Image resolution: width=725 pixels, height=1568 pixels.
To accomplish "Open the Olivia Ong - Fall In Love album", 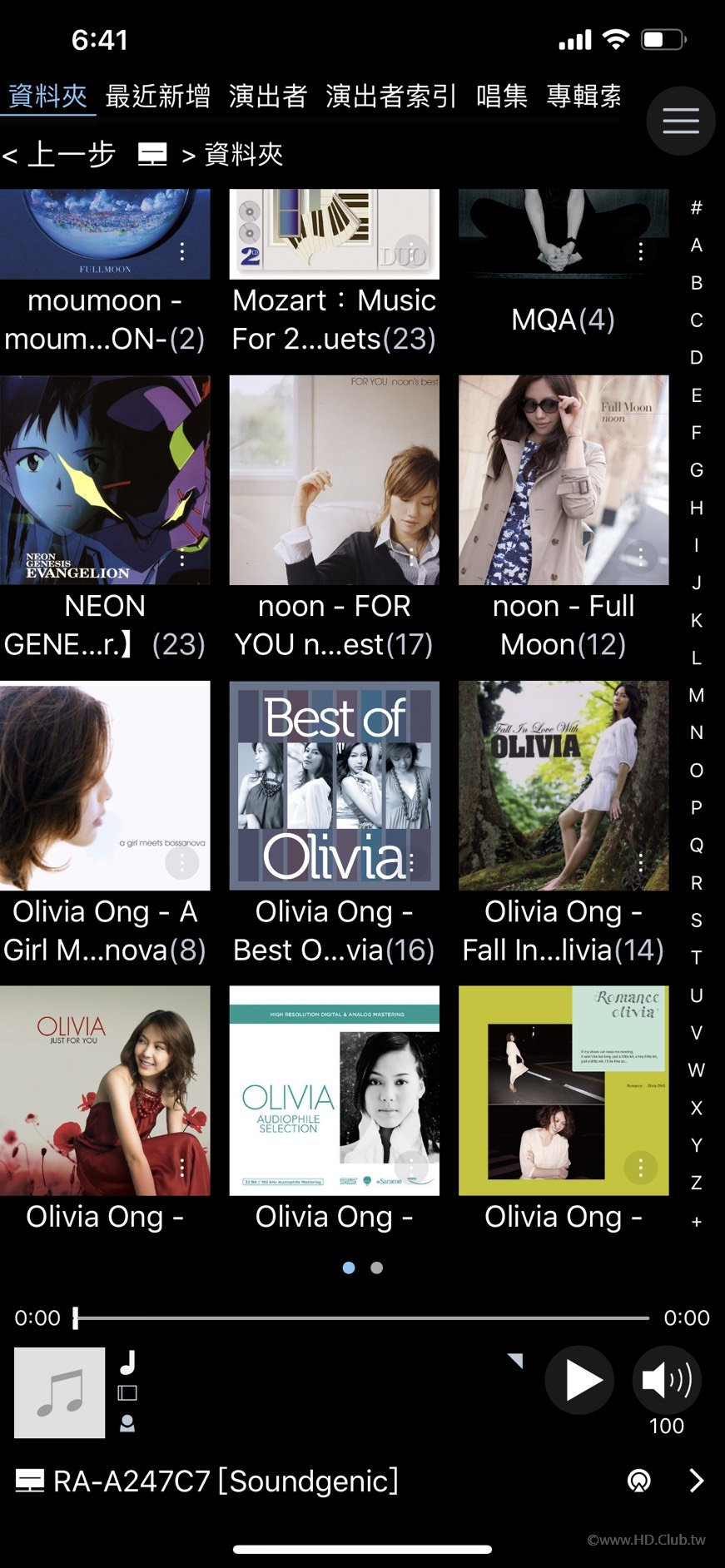I will tap(564, 786).
